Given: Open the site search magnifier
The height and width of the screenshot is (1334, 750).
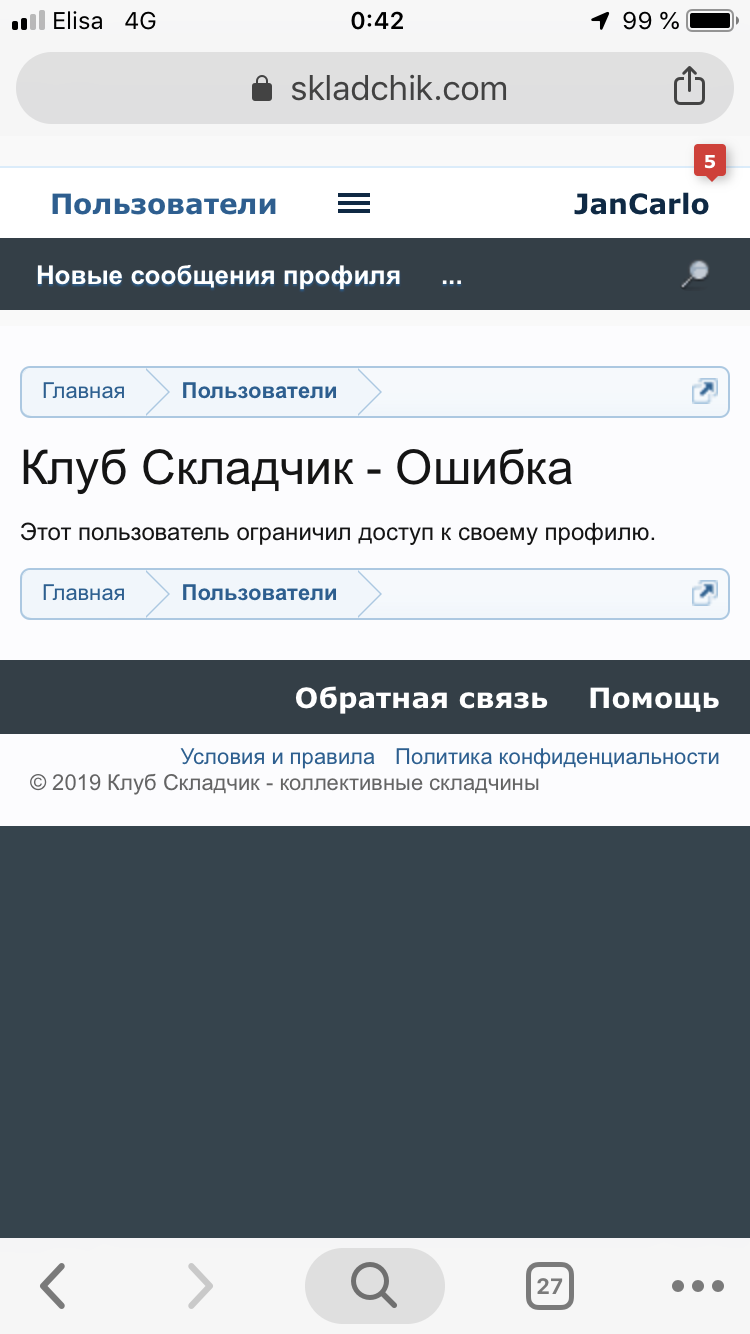Looking at the screenshot, I should point(694,274).
